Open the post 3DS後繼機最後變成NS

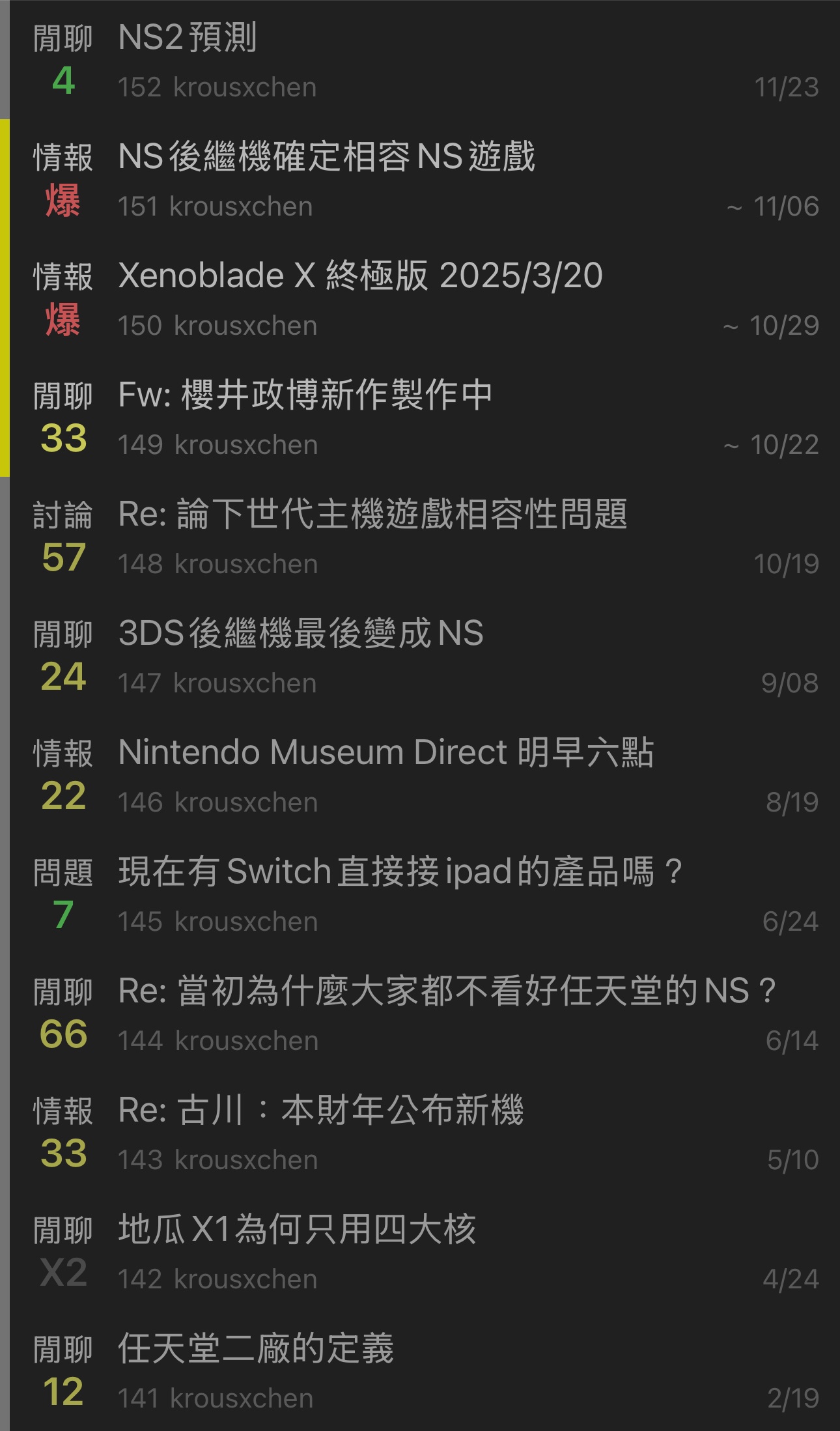pyautogui.click(x=300, y=634)
